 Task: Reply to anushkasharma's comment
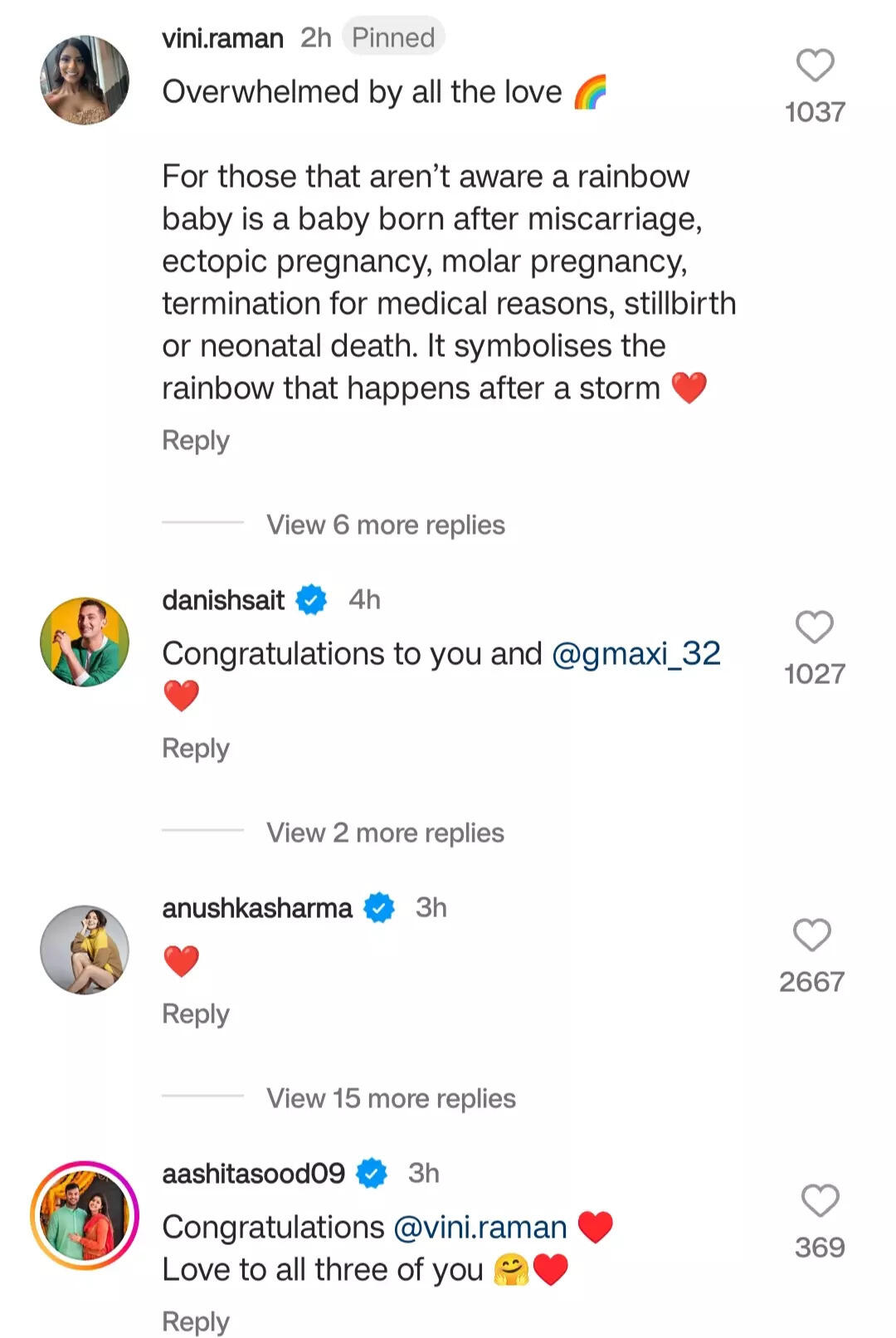[x=196, y=1013]
